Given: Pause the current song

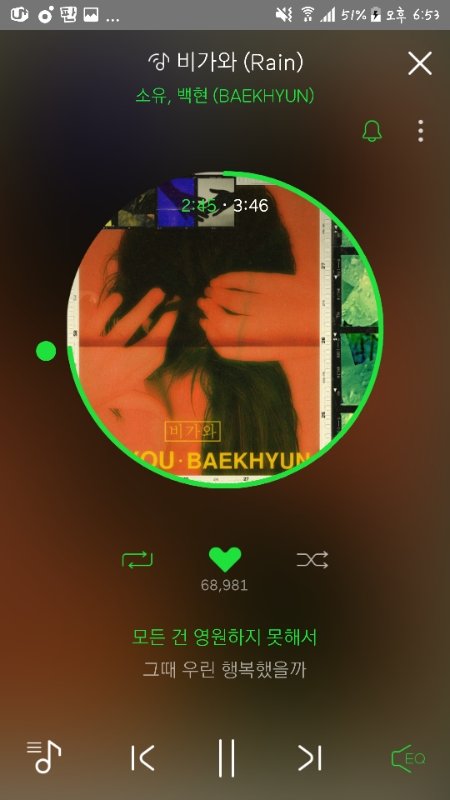Looking at the screenshot, I should pos(226,758).
